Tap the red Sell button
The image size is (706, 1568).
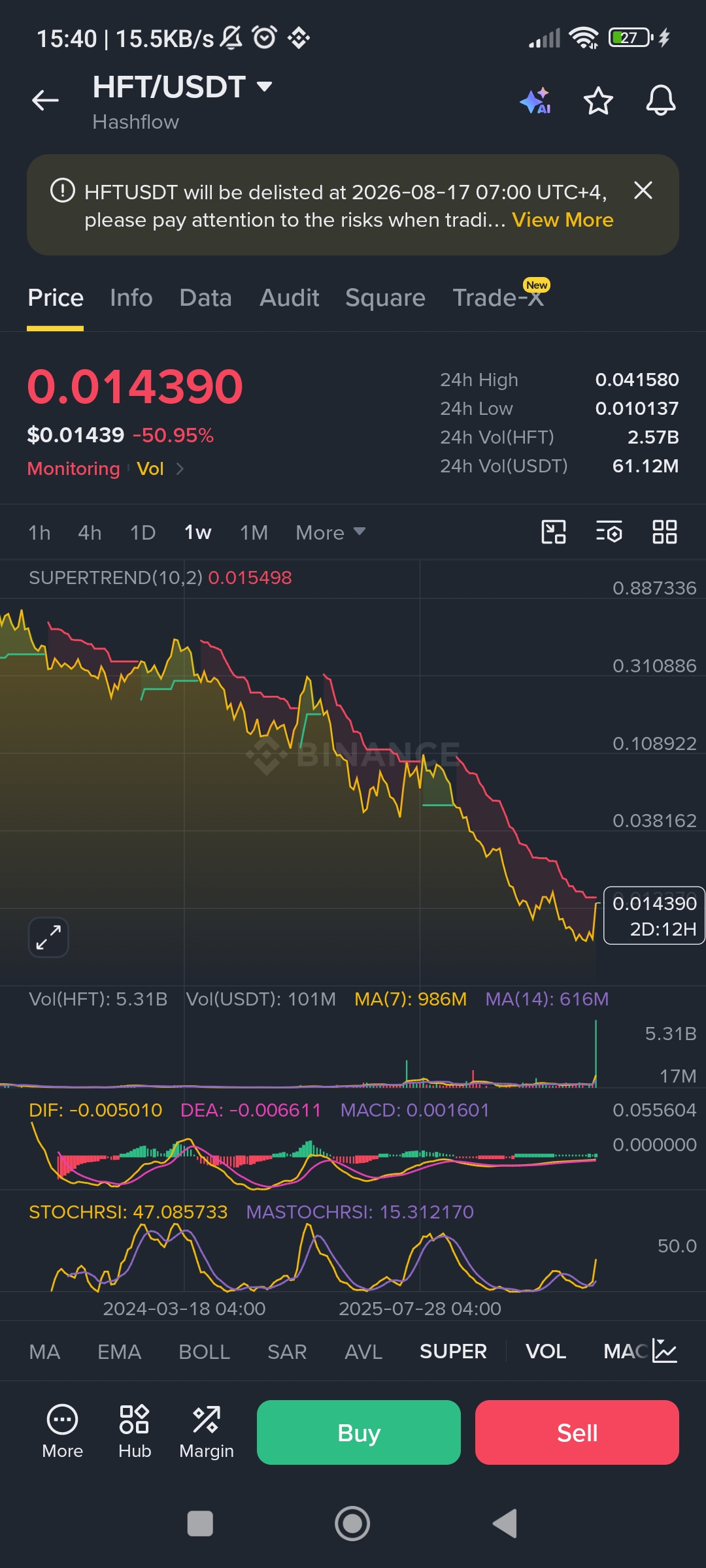click(577, 1432)
